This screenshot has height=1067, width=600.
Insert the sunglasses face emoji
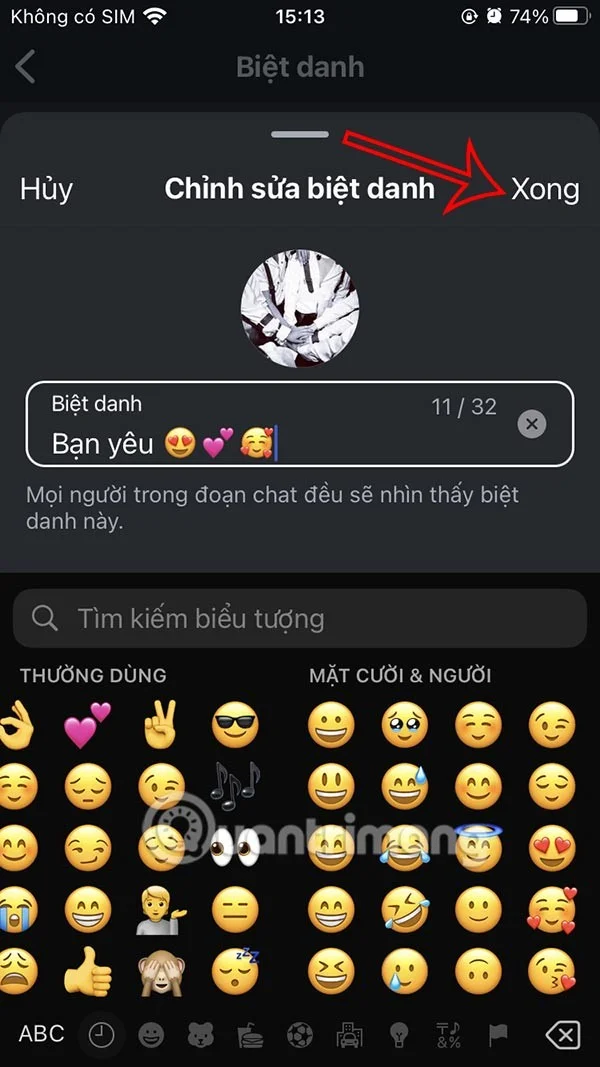[x=235, y=724]
